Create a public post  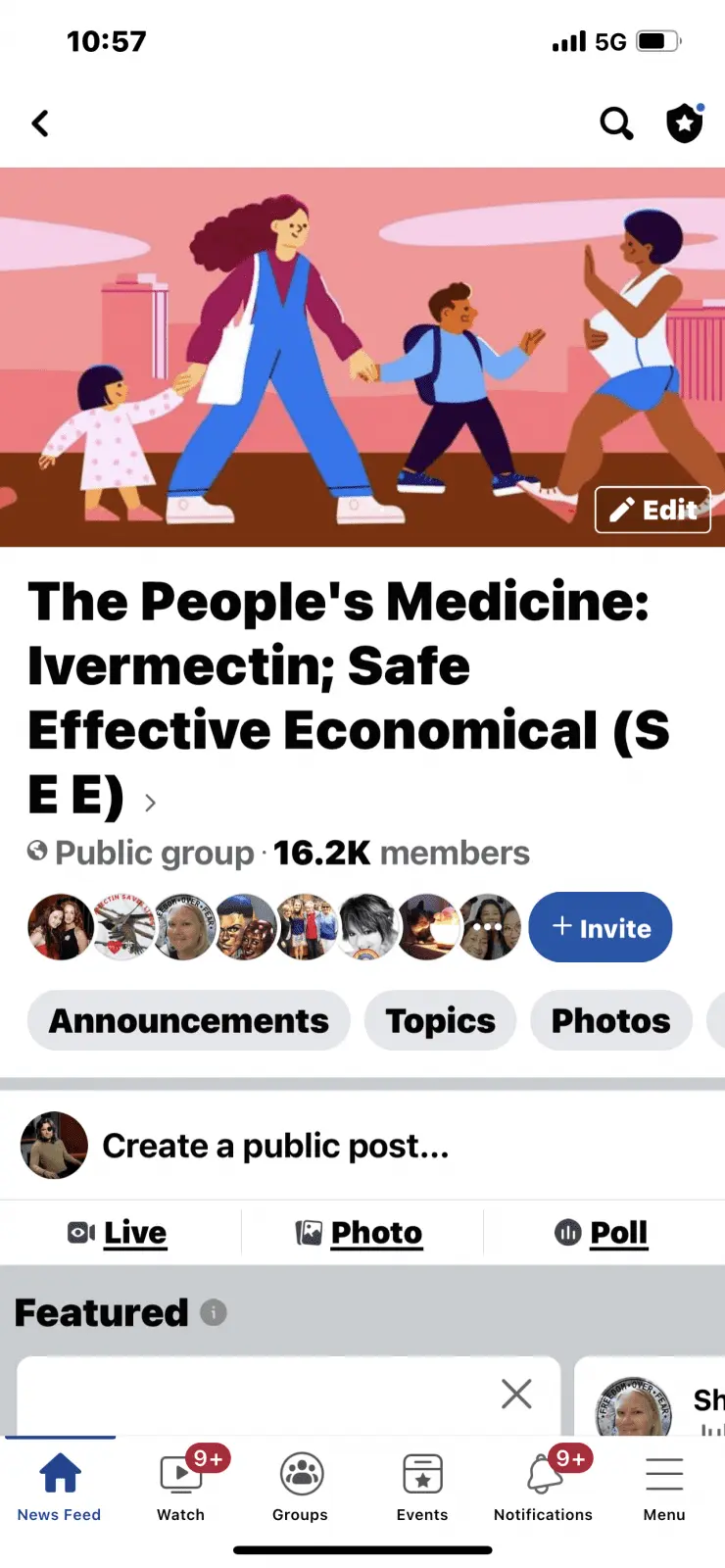275,1146
